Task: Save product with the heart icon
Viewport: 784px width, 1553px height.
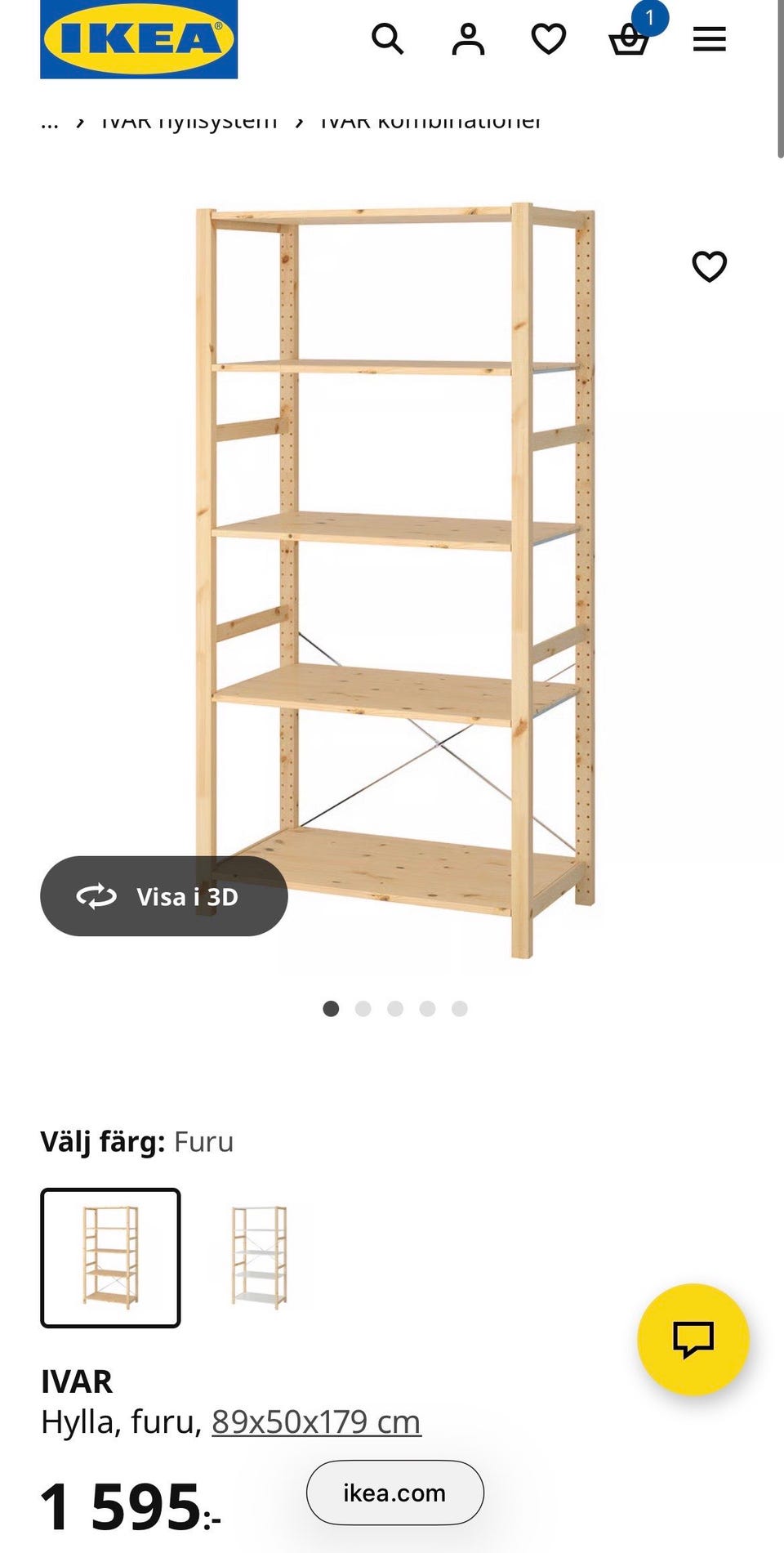Action: click(710, 265)
